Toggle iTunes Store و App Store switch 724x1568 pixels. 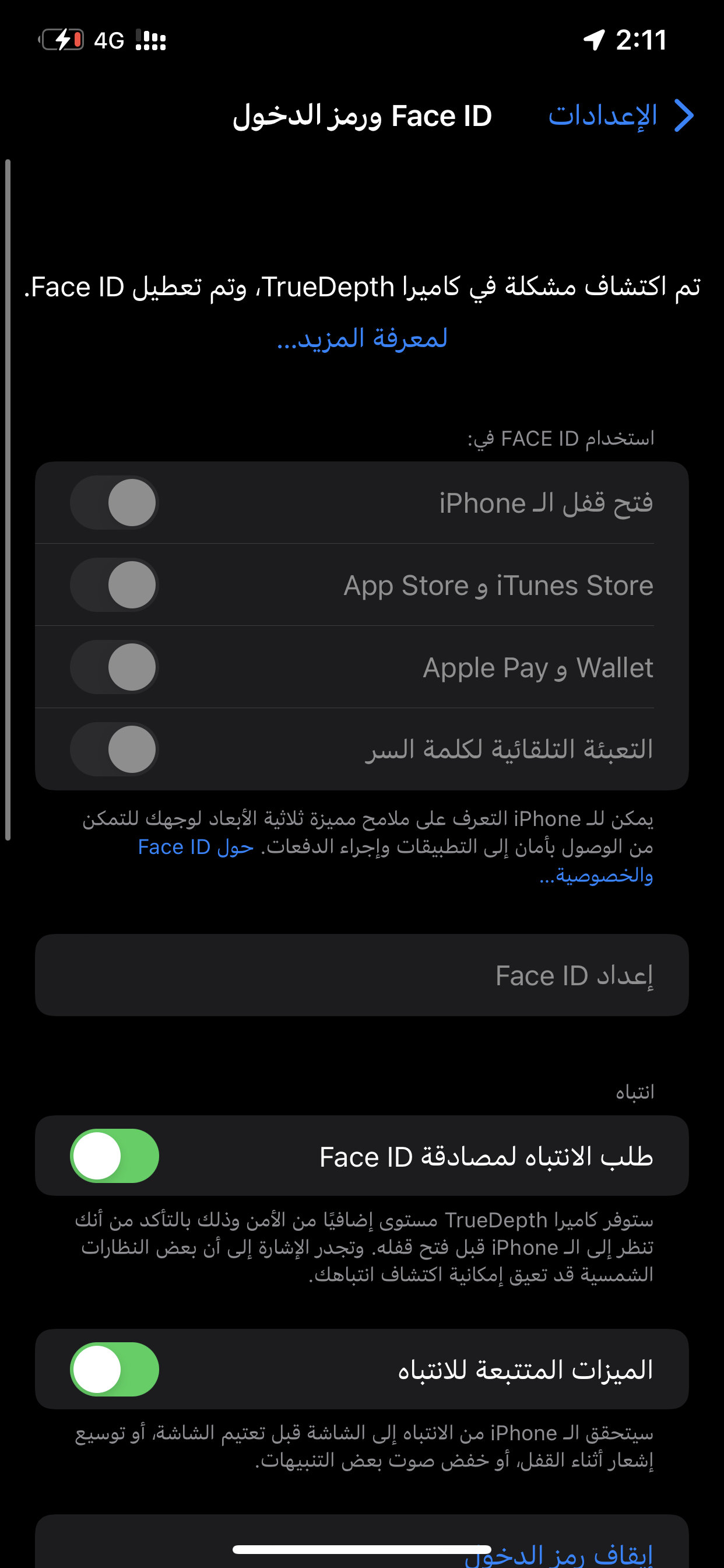click(x=115, y=585)
